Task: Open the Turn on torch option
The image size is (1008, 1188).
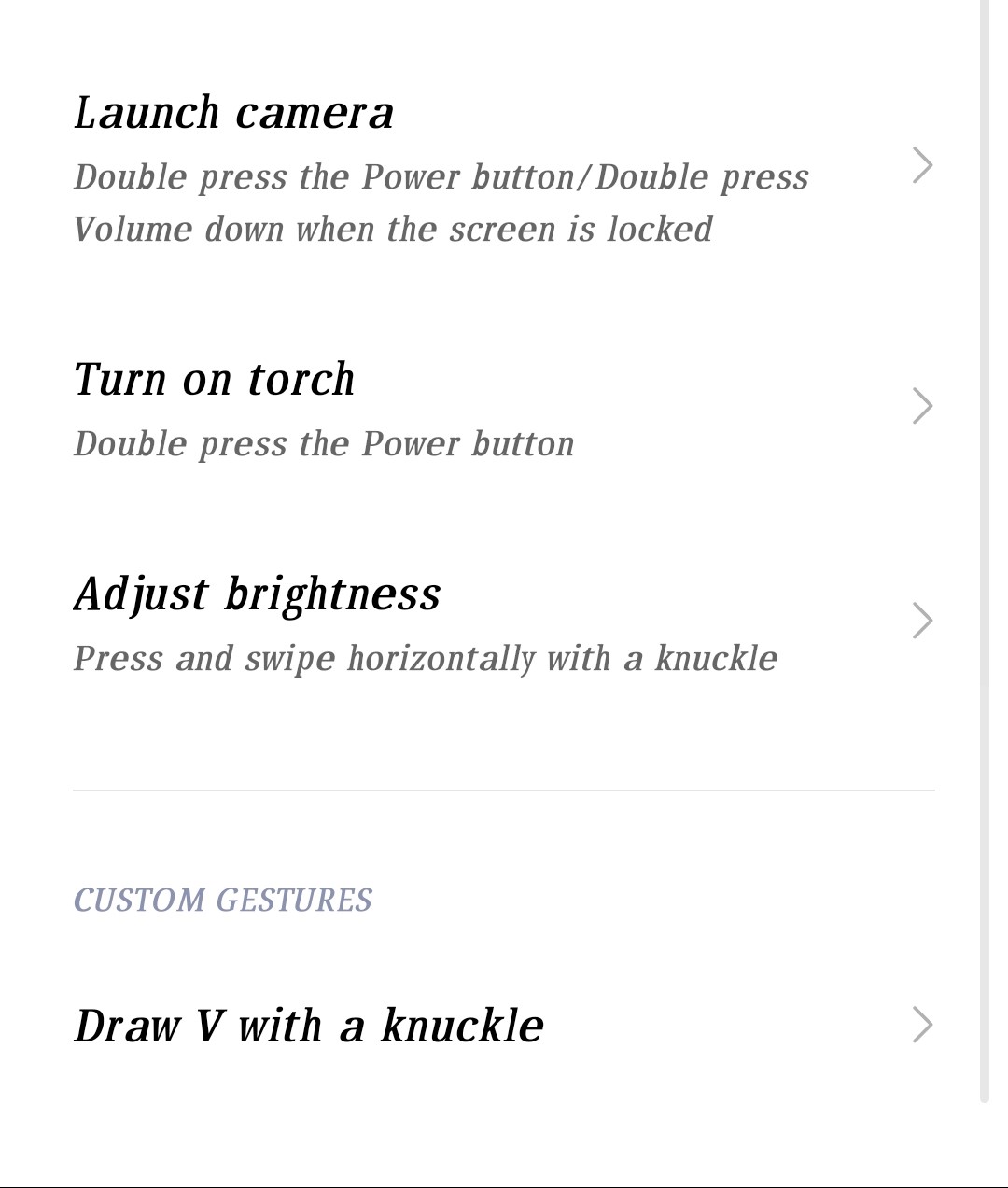Action: coord(504,407)
